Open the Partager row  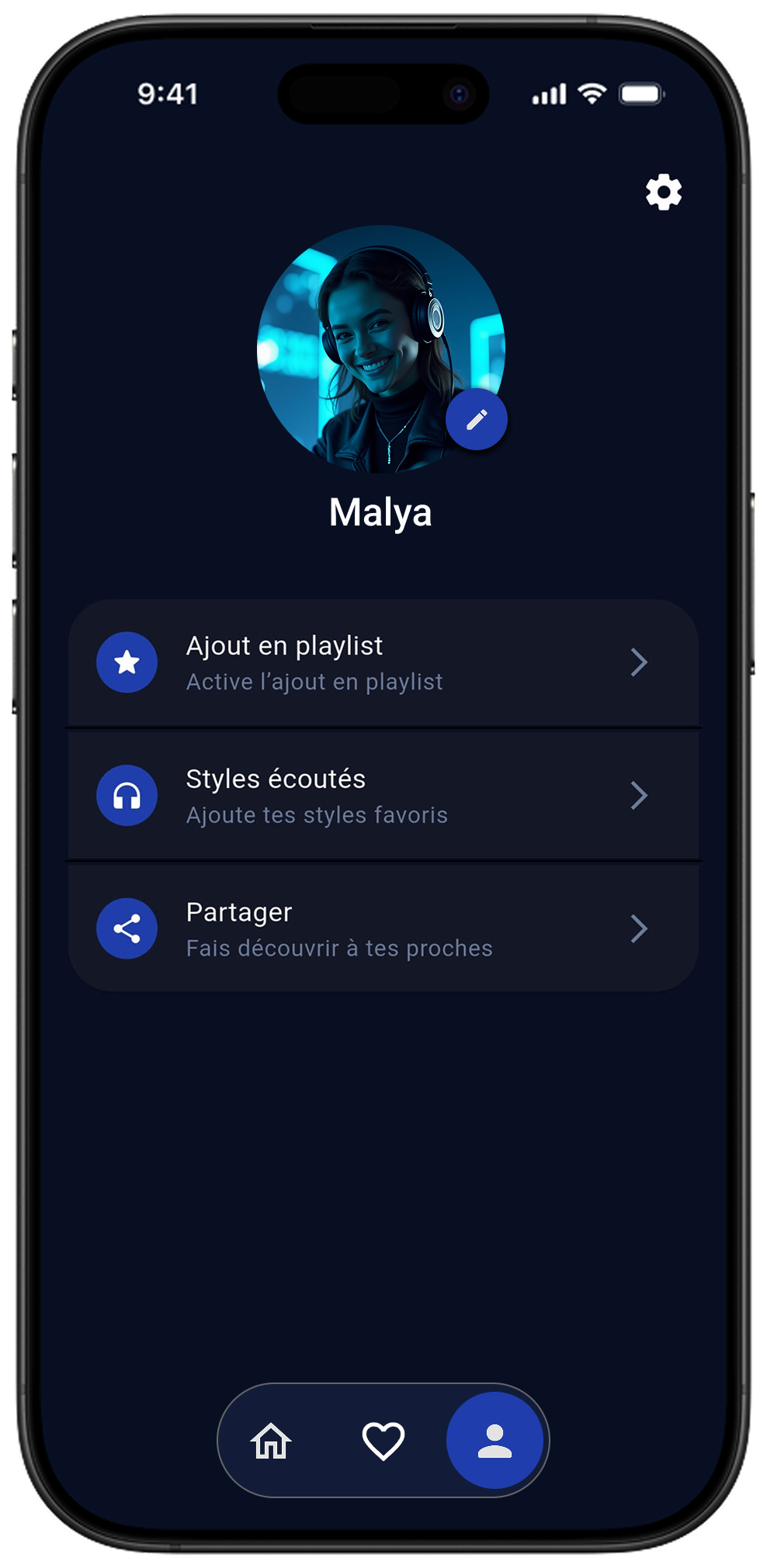383,928
